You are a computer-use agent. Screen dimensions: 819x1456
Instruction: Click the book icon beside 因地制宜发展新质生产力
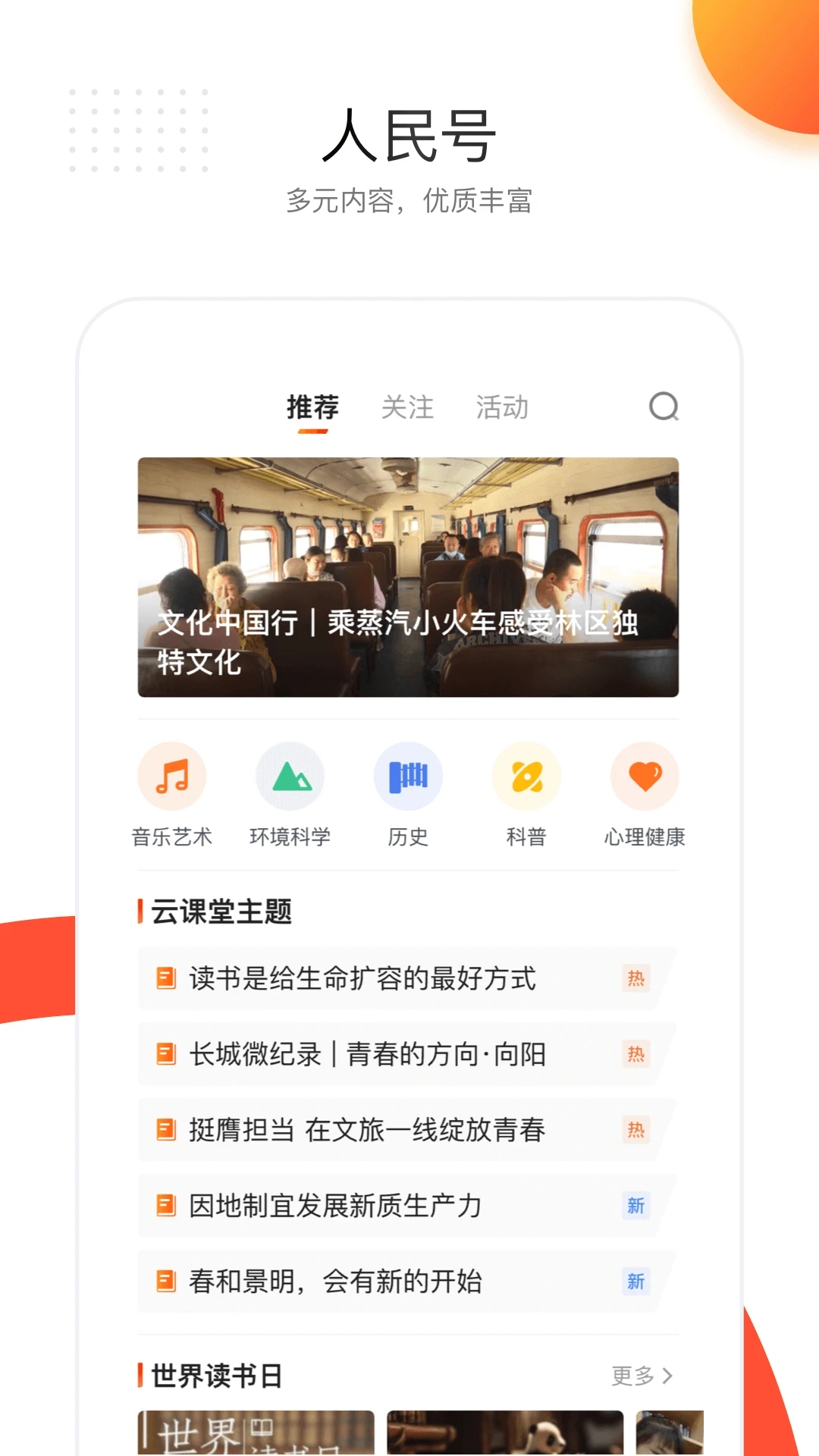[165, 1206]
